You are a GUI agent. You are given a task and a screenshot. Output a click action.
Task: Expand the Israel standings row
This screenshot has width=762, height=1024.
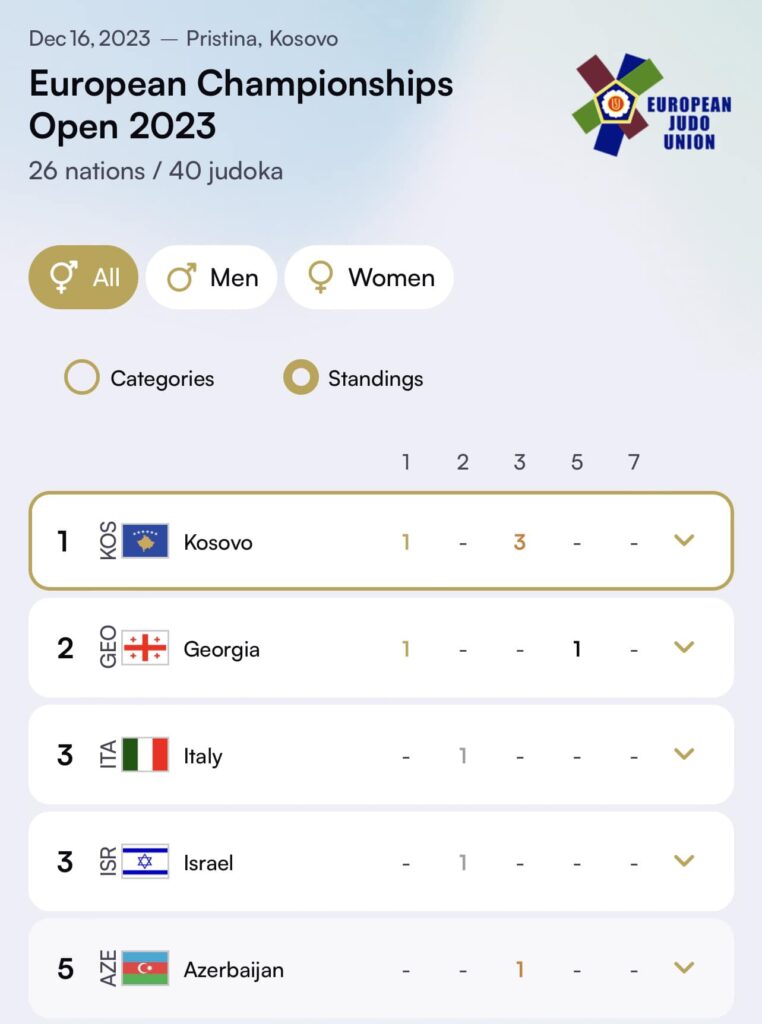pyautogui.click(x=684, y=861)
